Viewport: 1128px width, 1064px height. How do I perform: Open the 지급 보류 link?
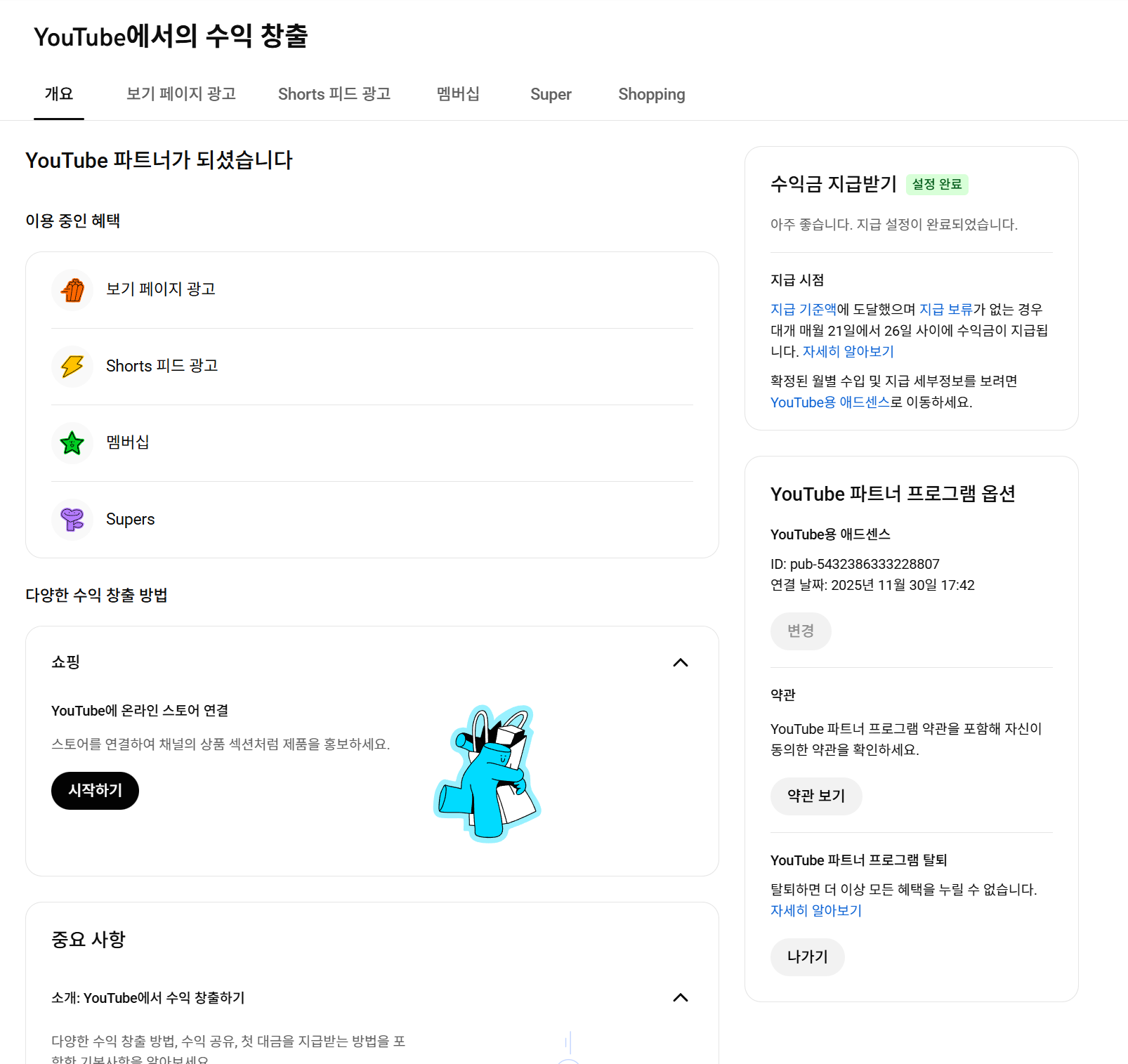(x=945, y=310)
